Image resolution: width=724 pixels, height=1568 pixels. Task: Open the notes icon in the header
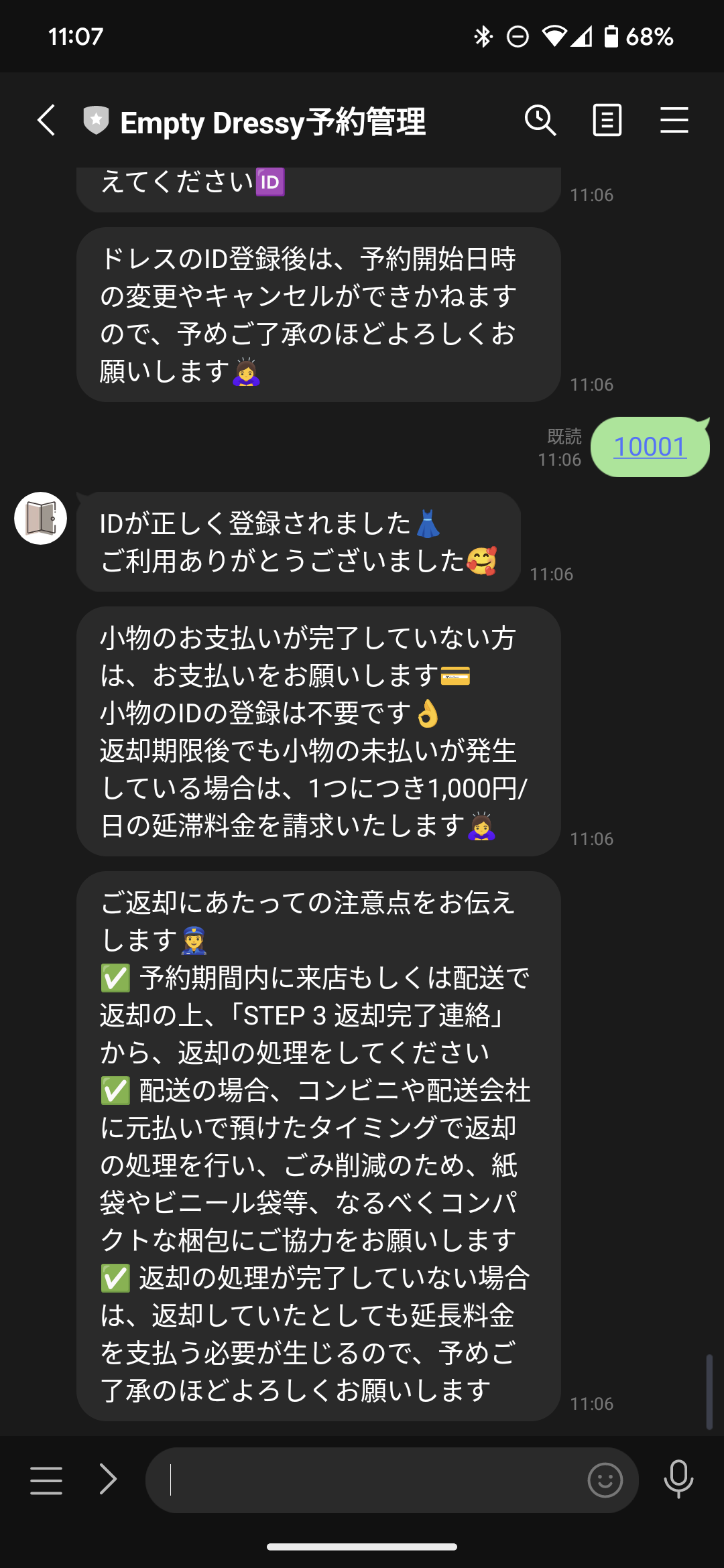click(x=607, y=121)
